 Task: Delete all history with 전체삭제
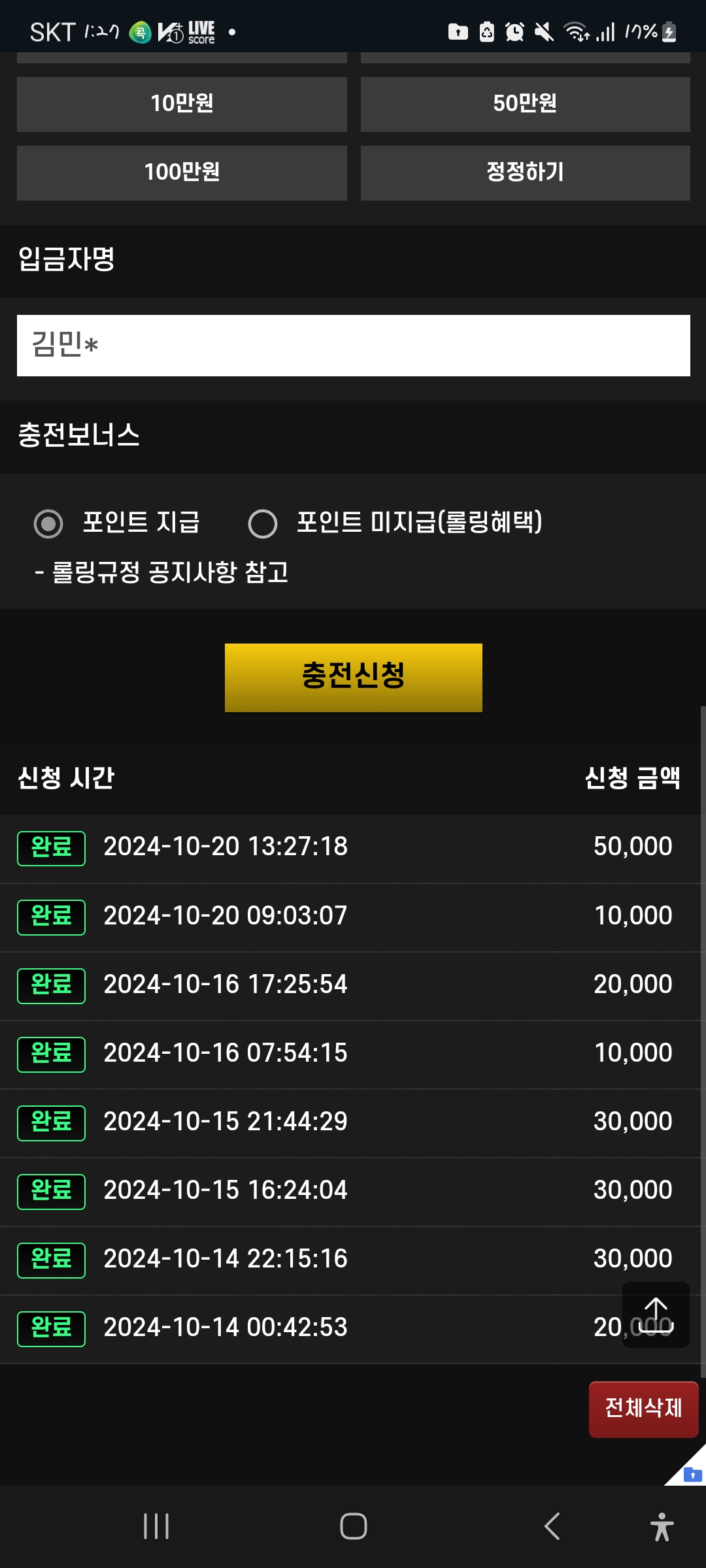(x=643, y=1409)
